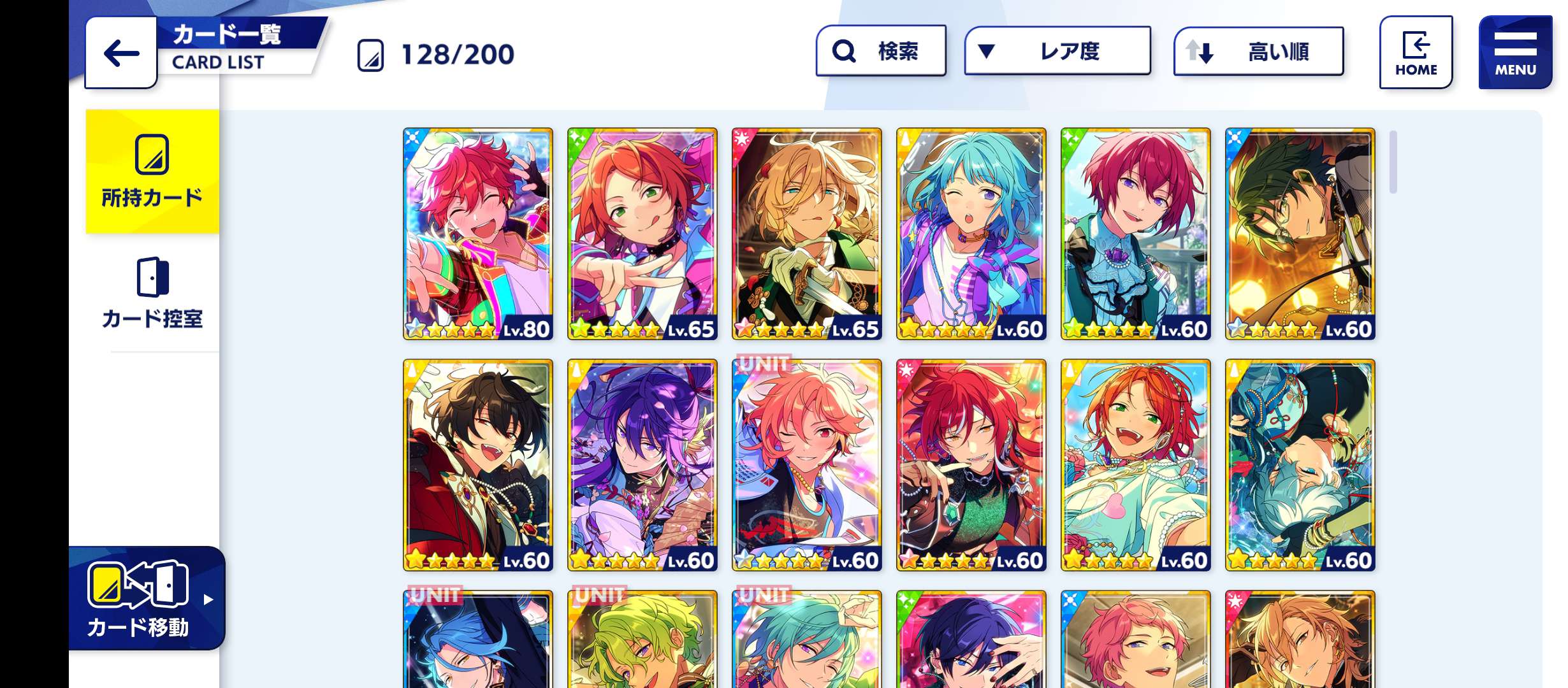The width and height of the screenshot is (1568, 688).
Task: Select the Lv.60 magenta-haired blue ruffle card
Action: tap(1136, 234)
